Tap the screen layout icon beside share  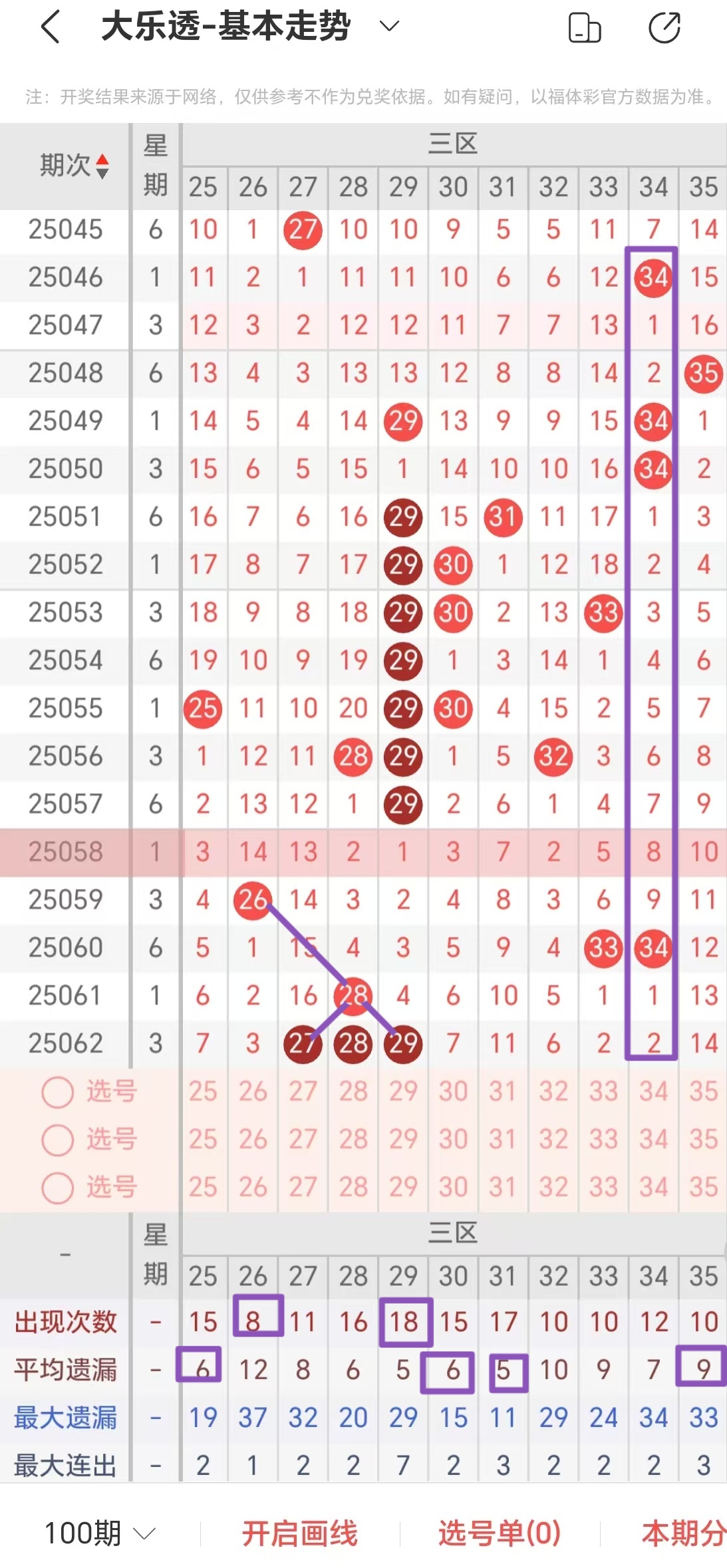(x=585, y=28)
